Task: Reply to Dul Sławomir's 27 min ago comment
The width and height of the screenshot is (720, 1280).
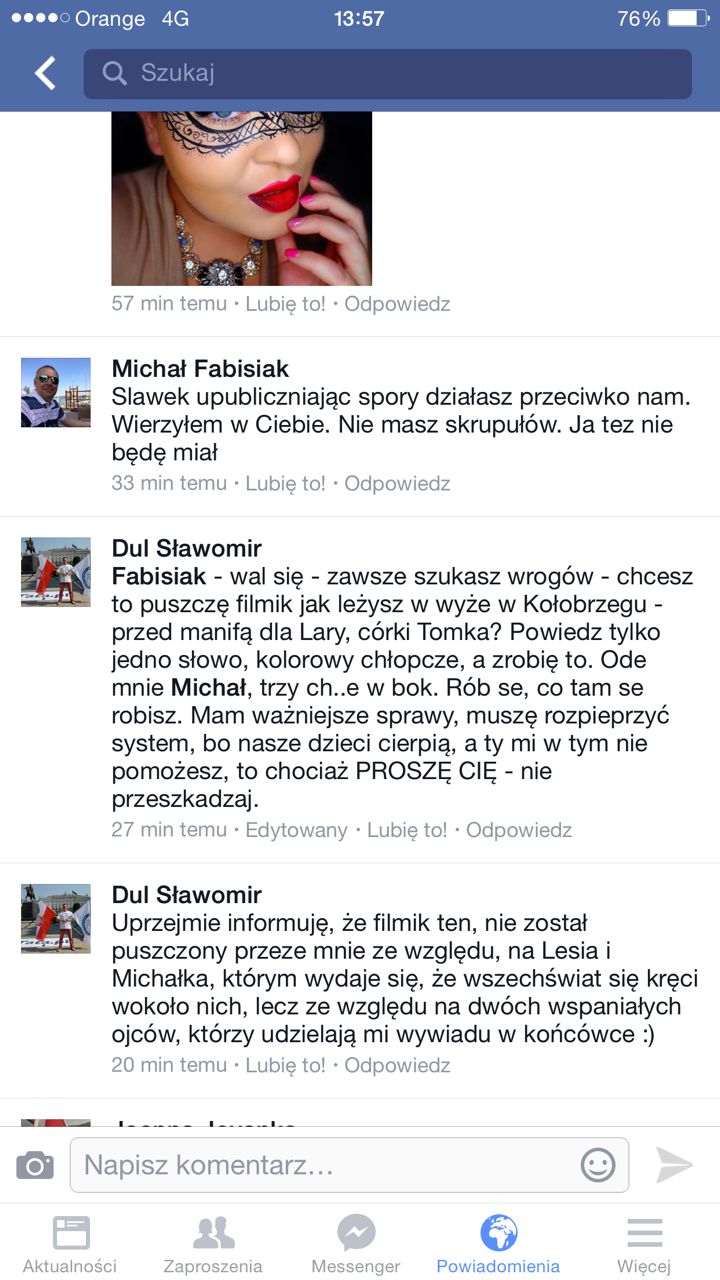Action: 519,830
